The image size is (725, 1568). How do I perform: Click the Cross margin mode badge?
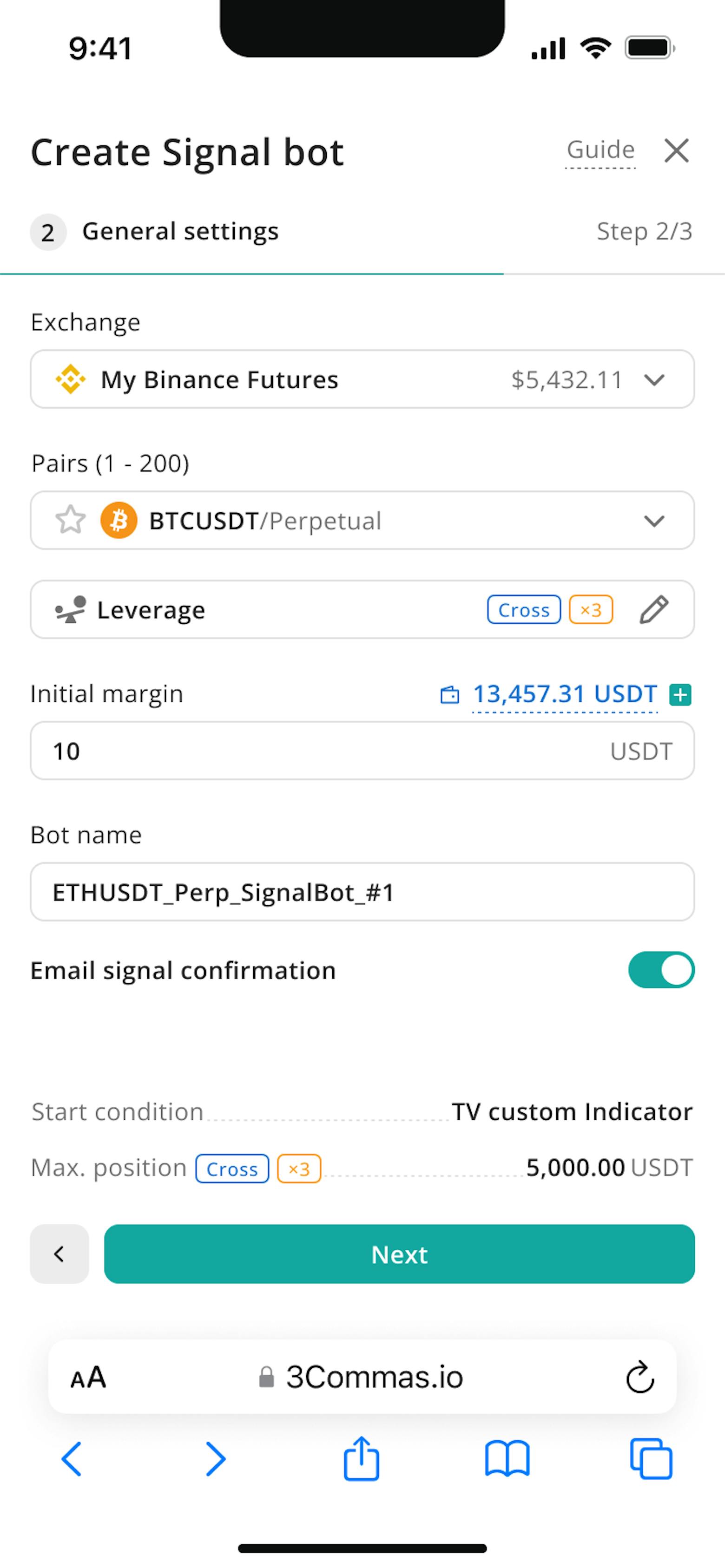coord(523,609)
